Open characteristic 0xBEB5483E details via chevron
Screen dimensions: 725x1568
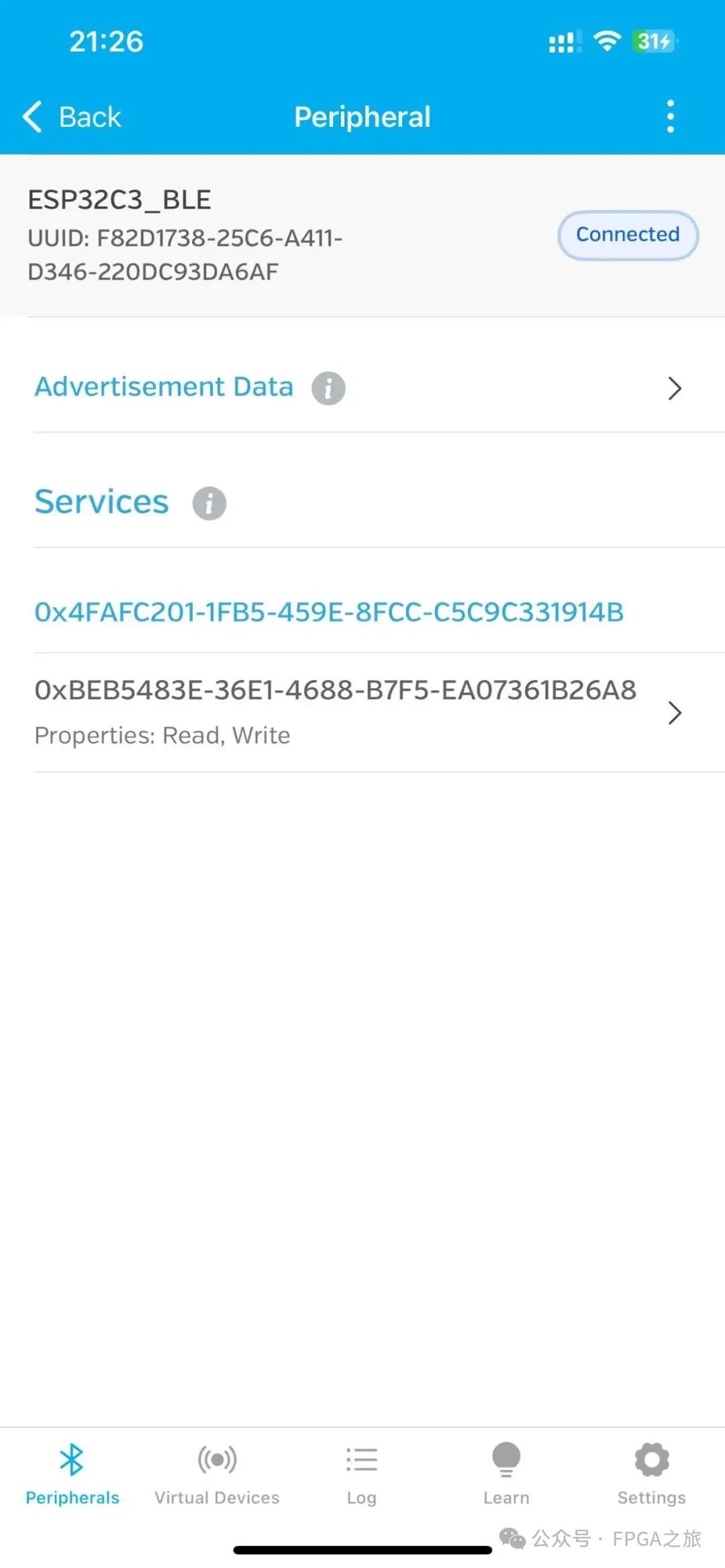[x=675, y=714]
